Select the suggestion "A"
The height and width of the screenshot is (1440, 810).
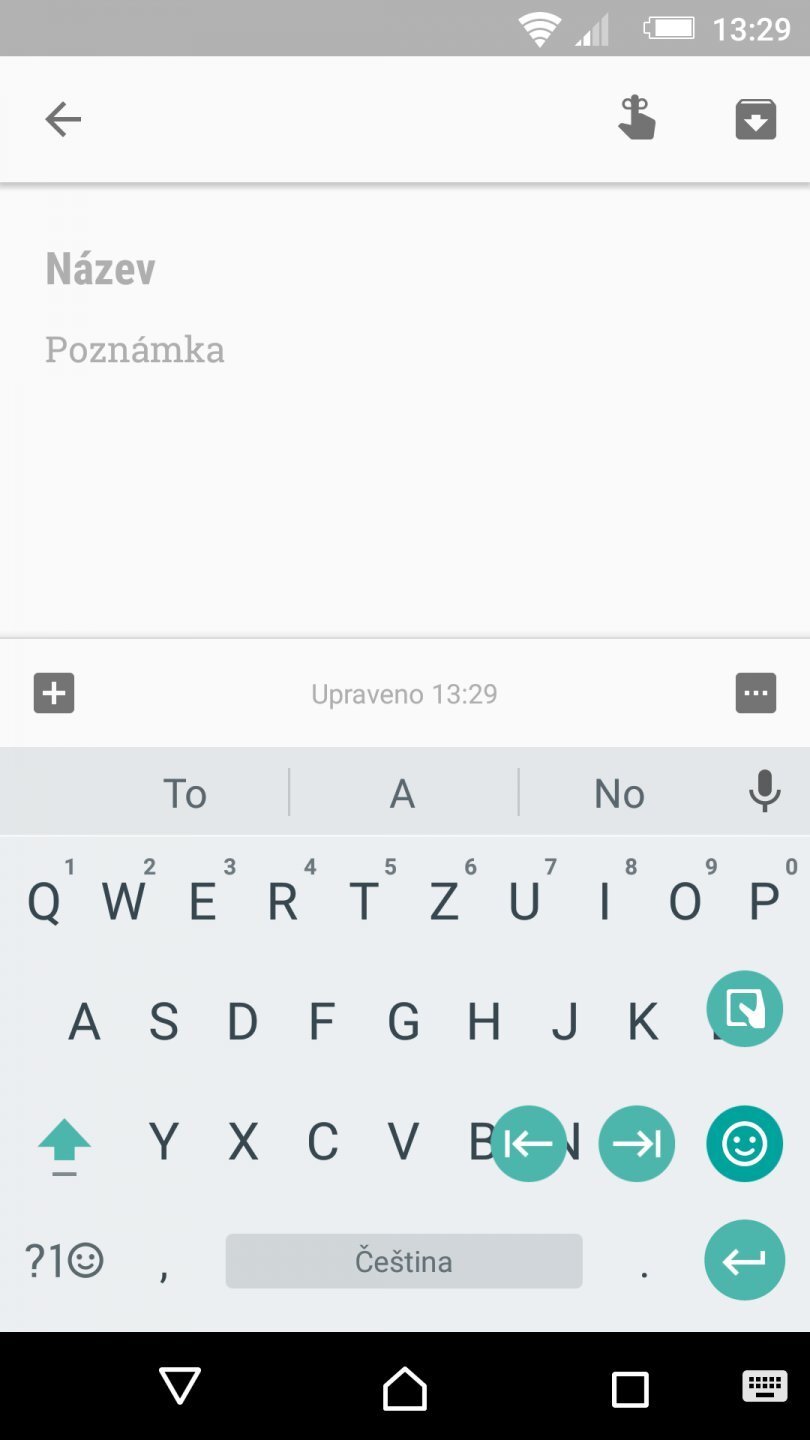click(403, 791)
